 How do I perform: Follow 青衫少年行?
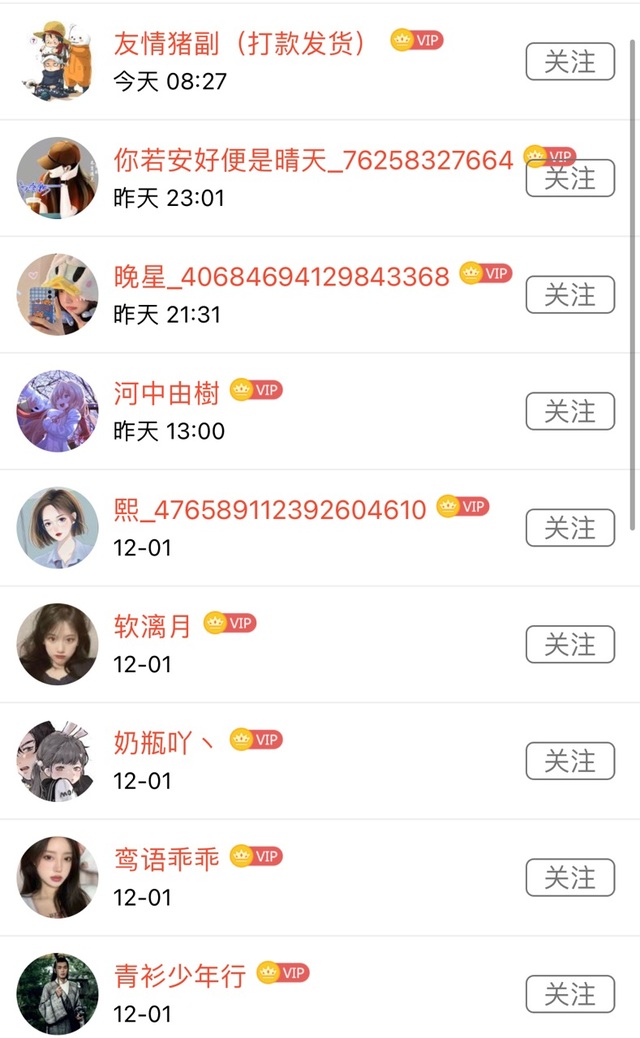tap(570, 994)
